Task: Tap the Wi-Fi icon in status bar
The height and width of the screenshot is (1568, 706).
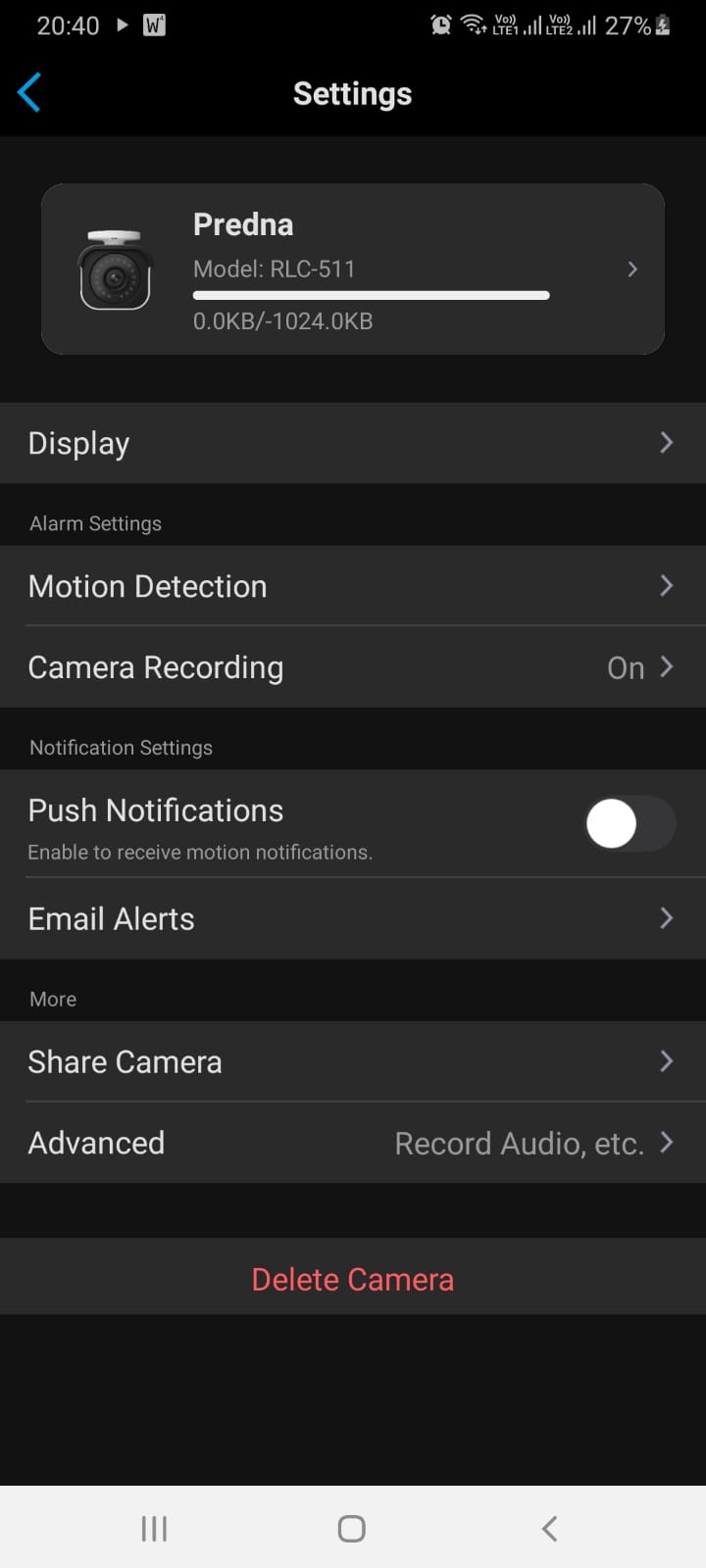Action: [x=473, y=24]
